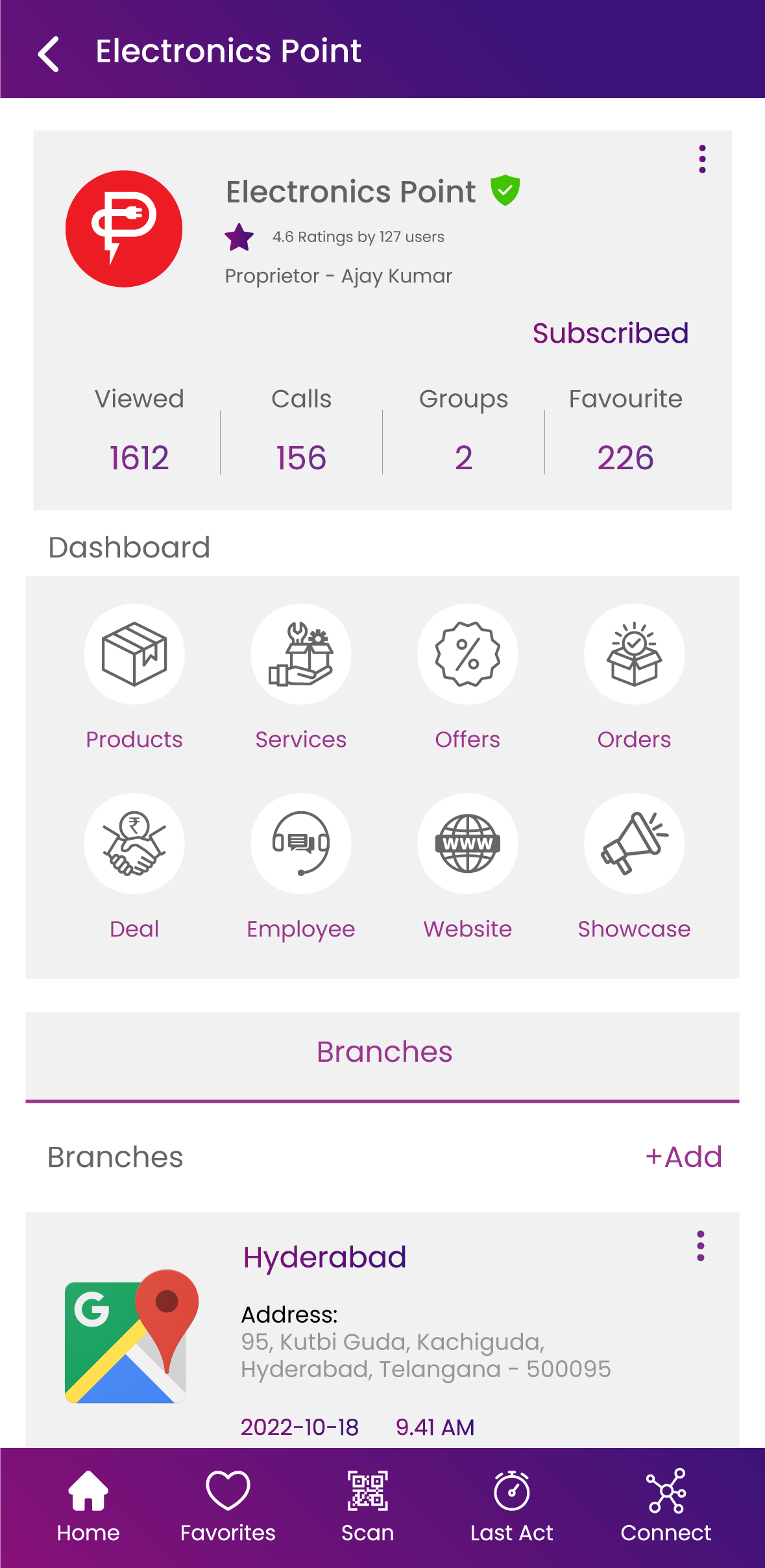This screenshot has height=1568, width=765.
Task: Add a new branch
Action: click(684, 1157)
